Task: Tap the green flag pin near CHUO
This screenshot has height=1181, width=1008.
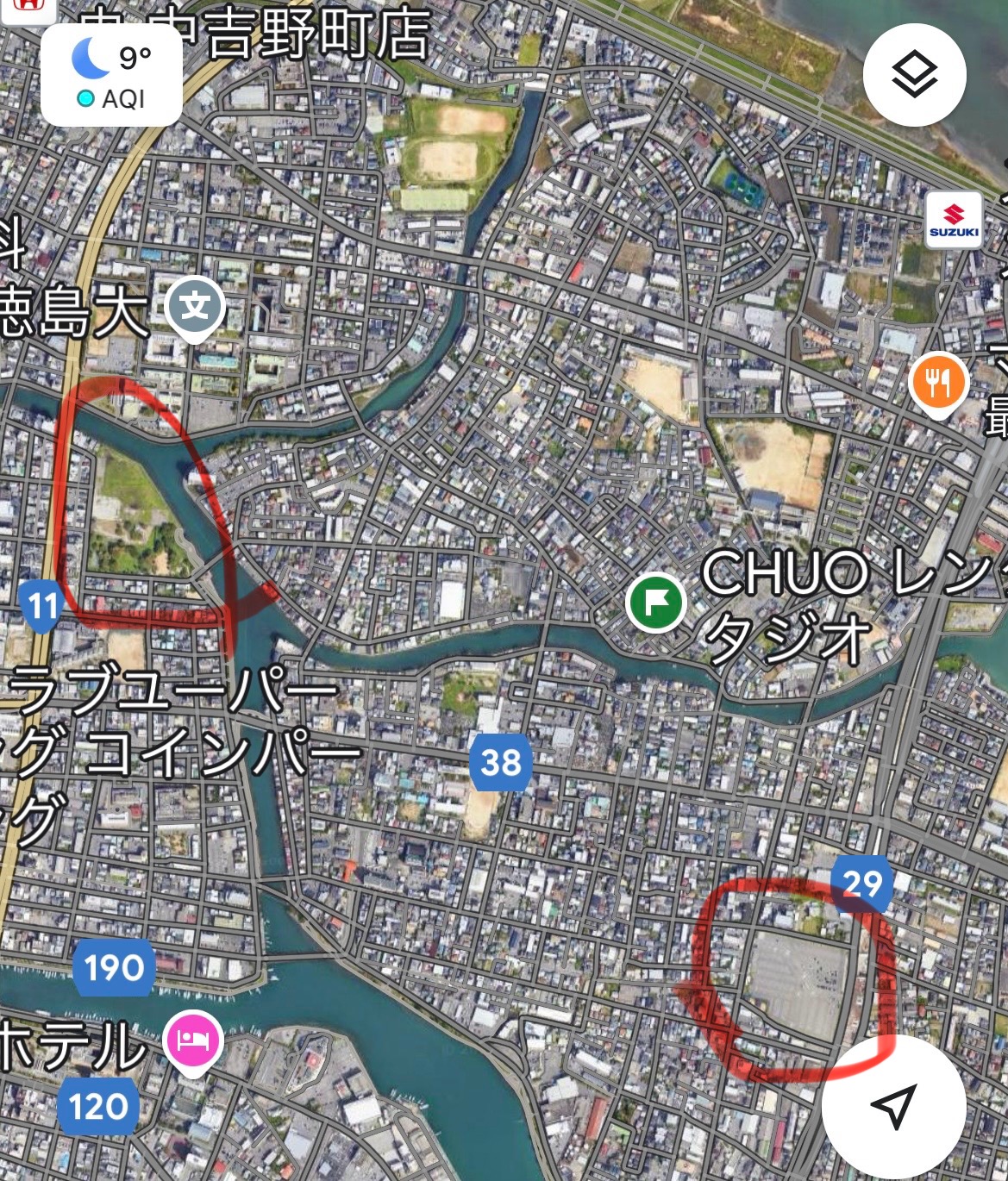Action: click(657, 602)
